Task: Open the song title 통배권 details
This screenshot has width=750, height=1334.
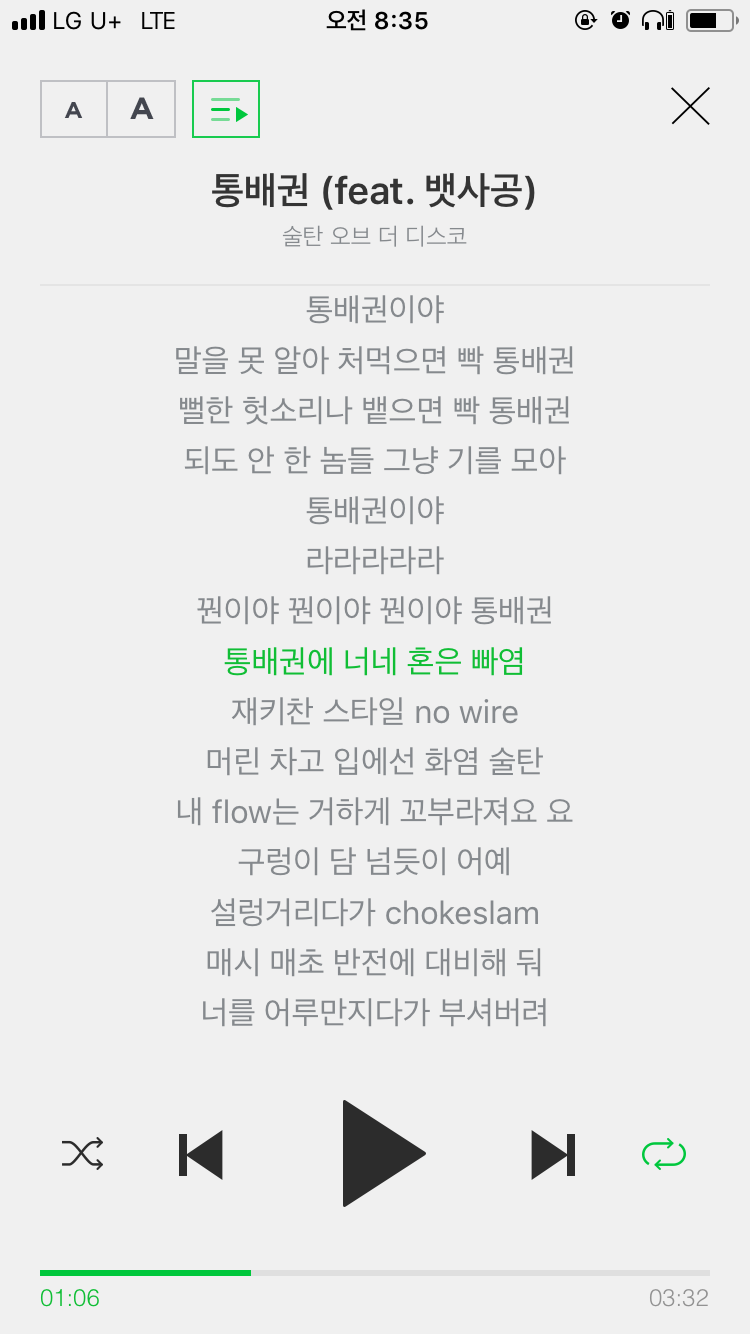Action: click(x=374, y=190)
